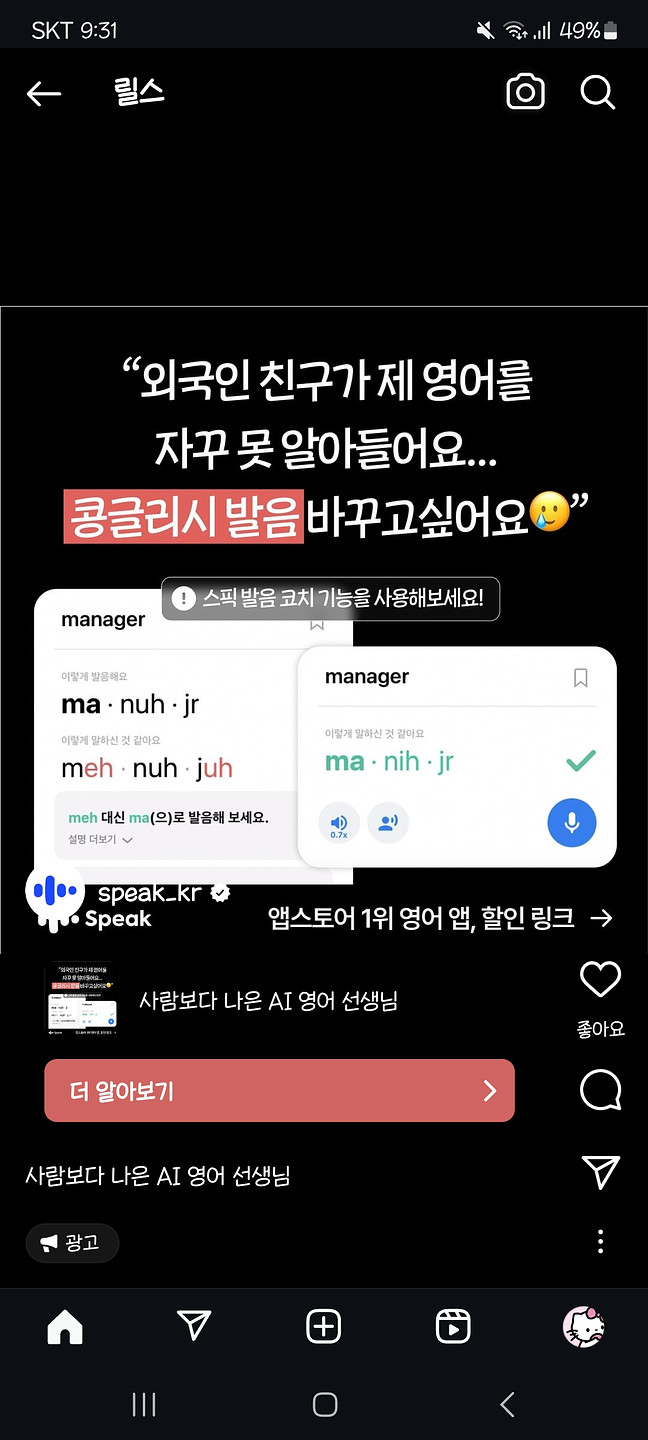Screen dimensions: 648x1440
Task: Open the speak_kr profile
Action: 150,893
